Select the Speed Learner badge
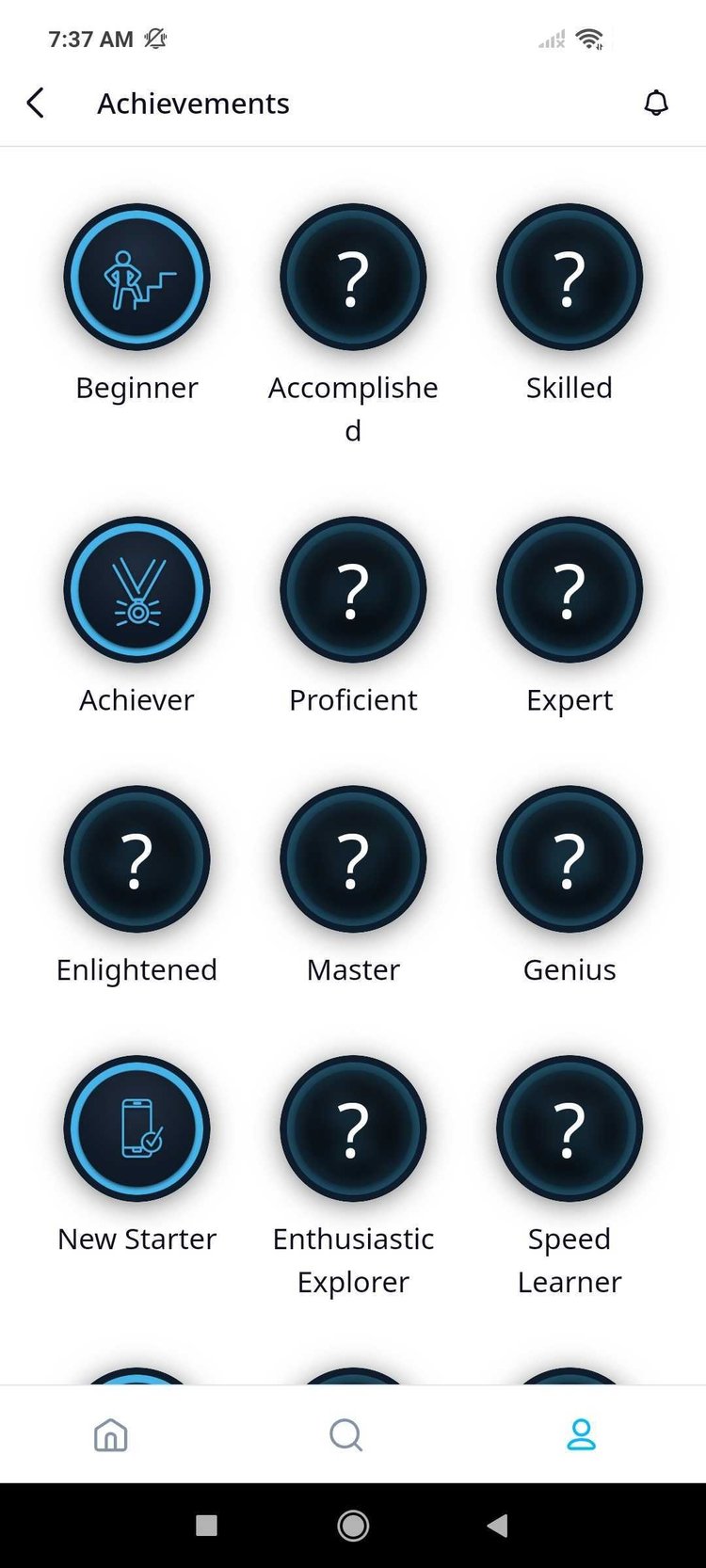The image size is (706, 1568). coord(569,1128)
